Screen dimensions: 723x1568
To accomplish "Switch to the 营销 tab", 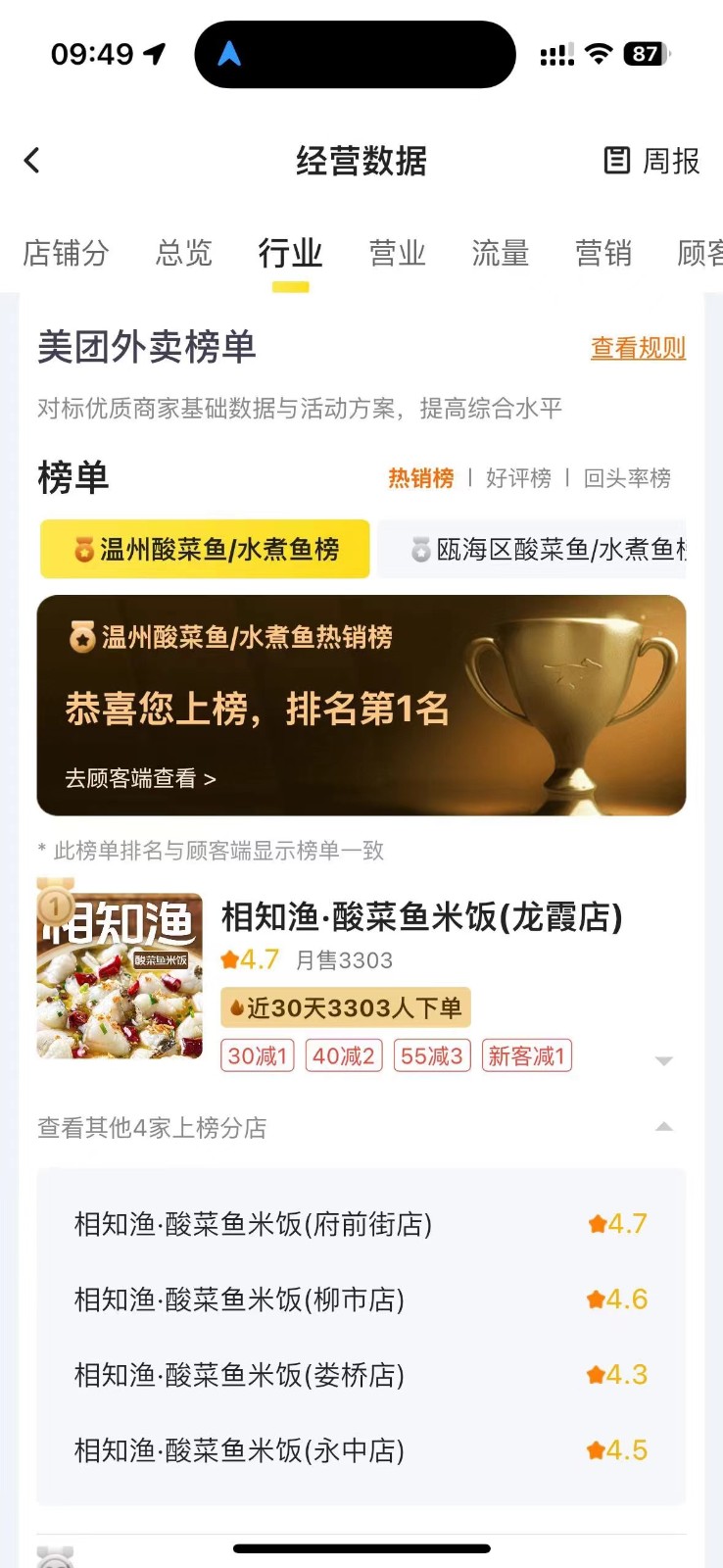I will click(x=603, y=253).
